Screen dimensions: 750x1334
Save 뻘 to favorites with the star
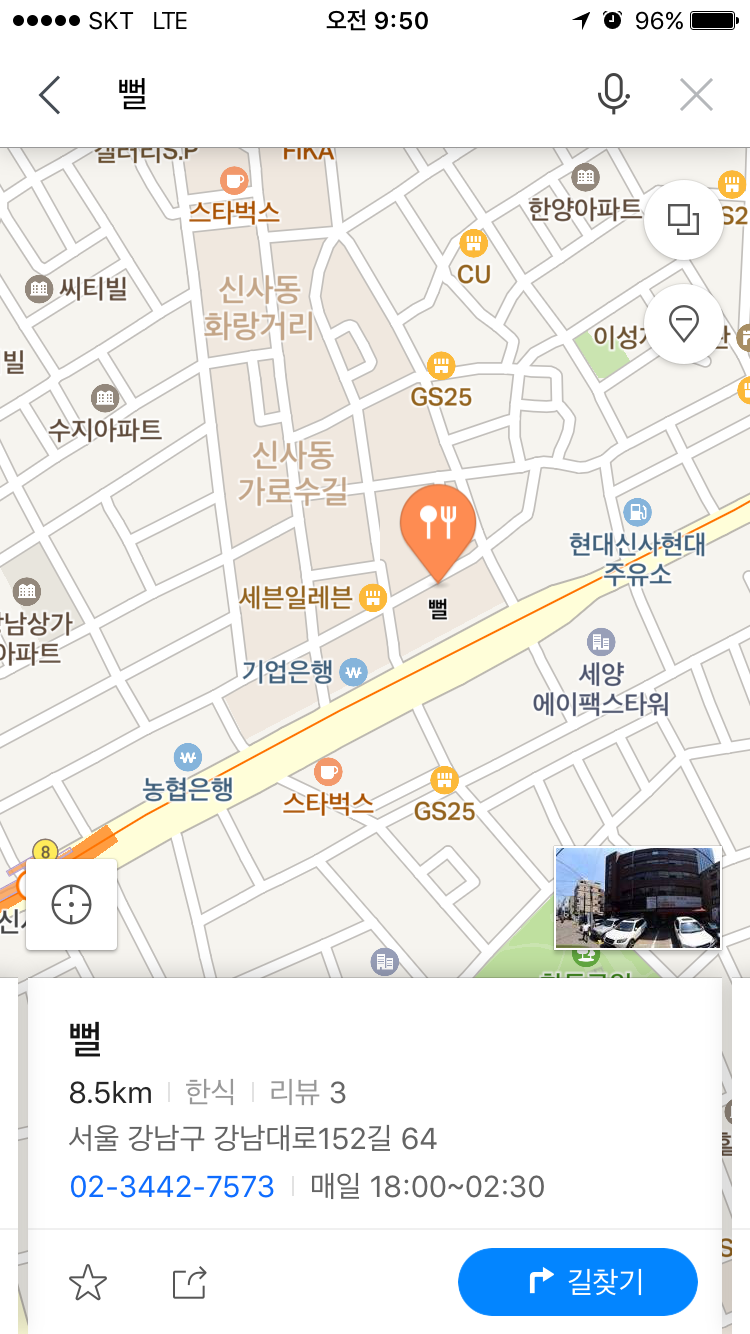tap(88, 1282)
